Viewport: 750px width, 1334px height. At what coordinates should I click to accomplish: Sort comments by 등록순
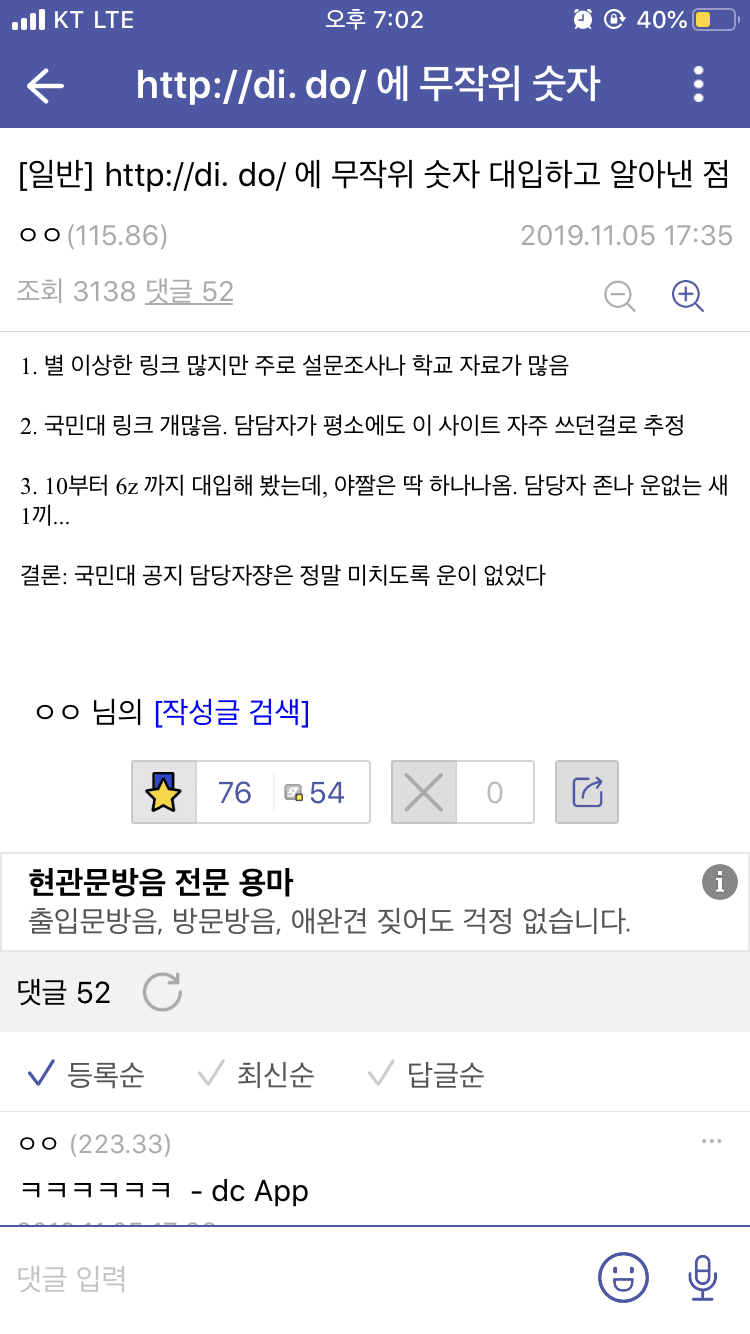[86, 1074]
